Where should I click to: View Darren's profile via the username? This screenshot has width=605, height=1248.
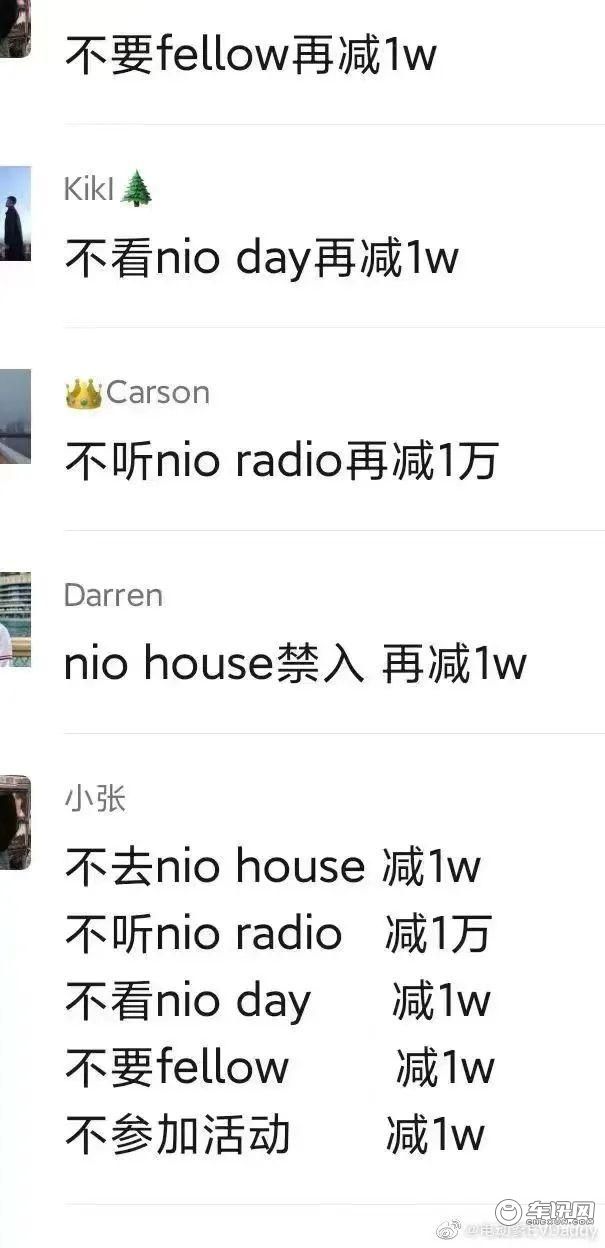(x=113, y=595)
